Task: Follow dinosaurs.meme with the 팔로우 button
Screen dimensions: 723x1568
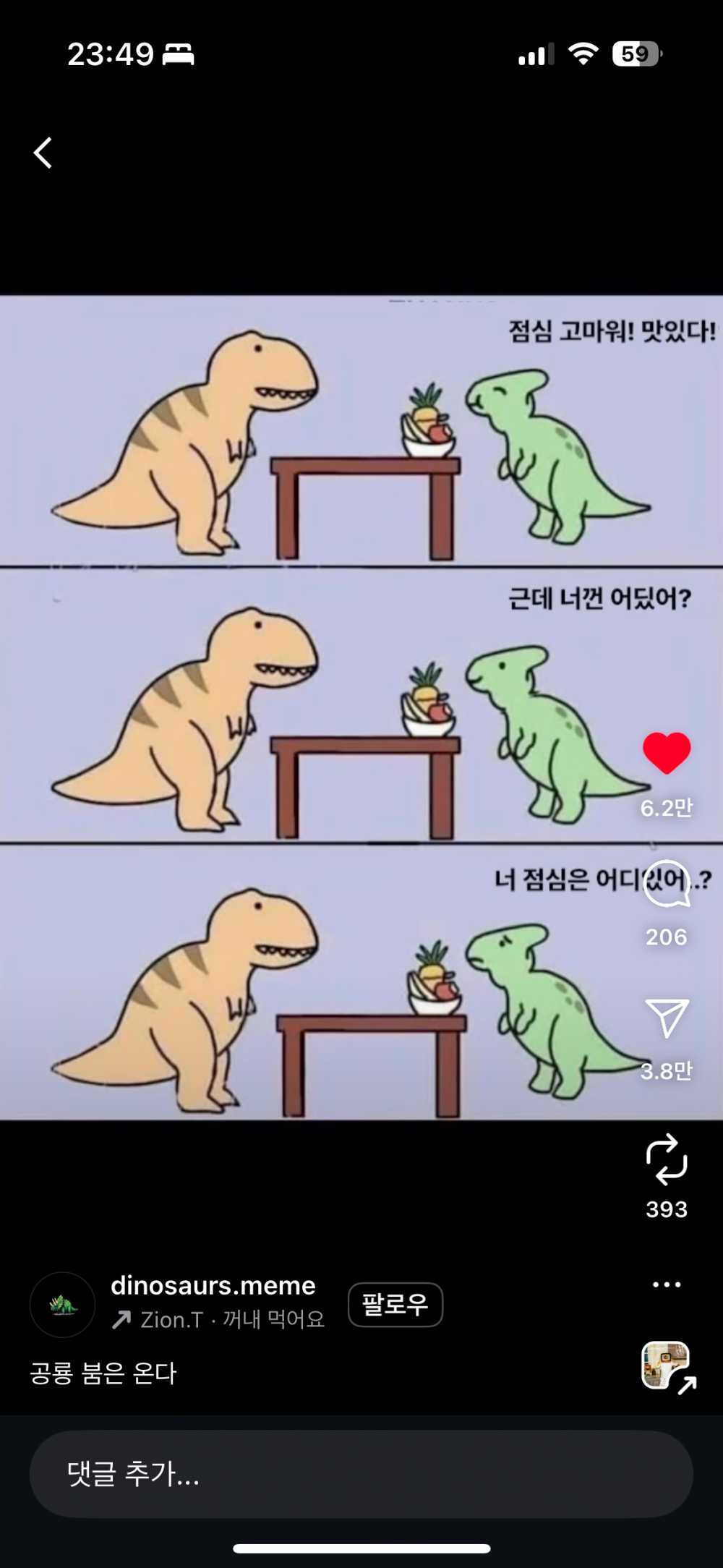Action: point(395,1305)
